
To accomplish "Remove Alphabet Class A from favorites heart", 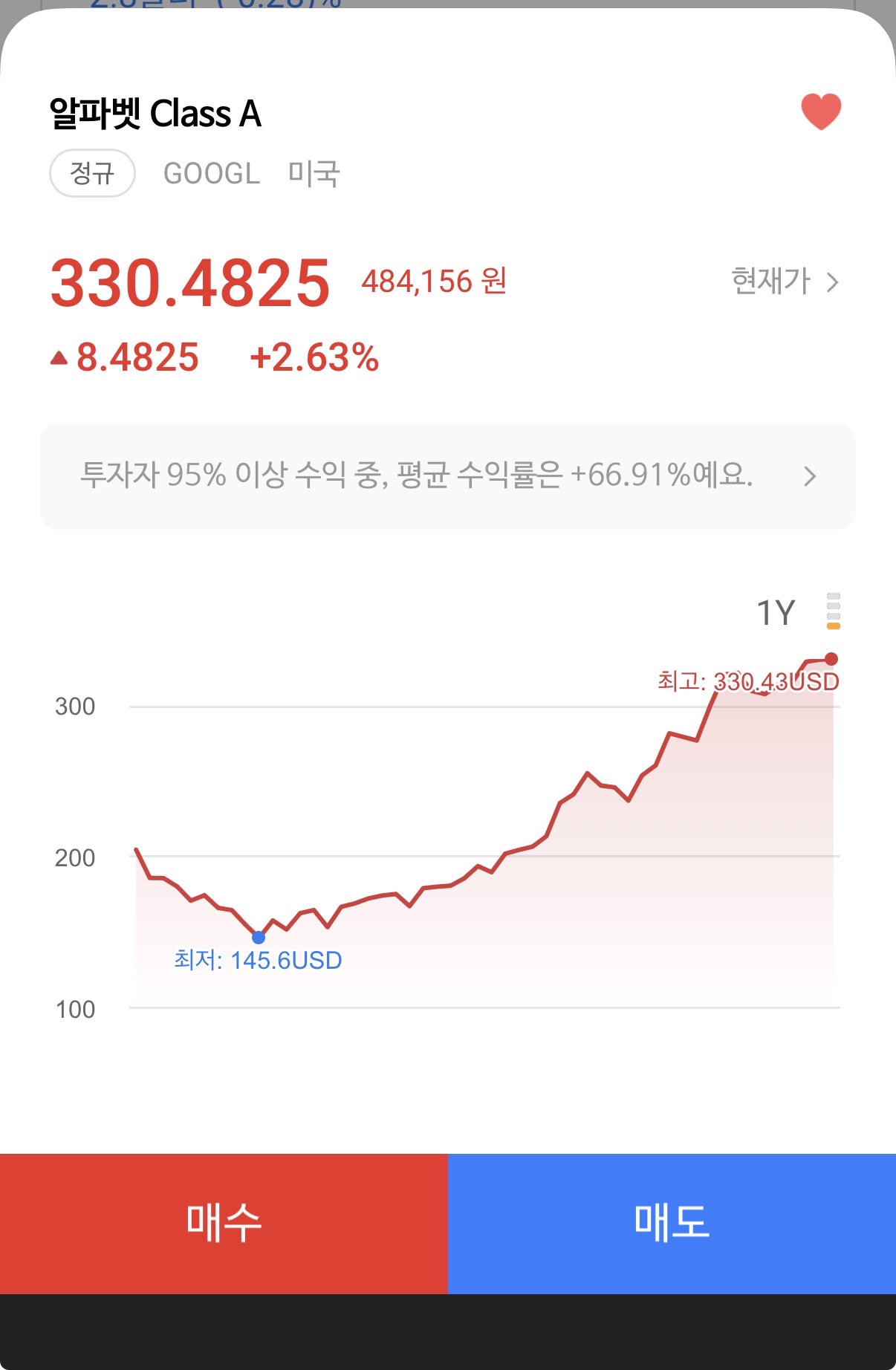I will [821, 112].
